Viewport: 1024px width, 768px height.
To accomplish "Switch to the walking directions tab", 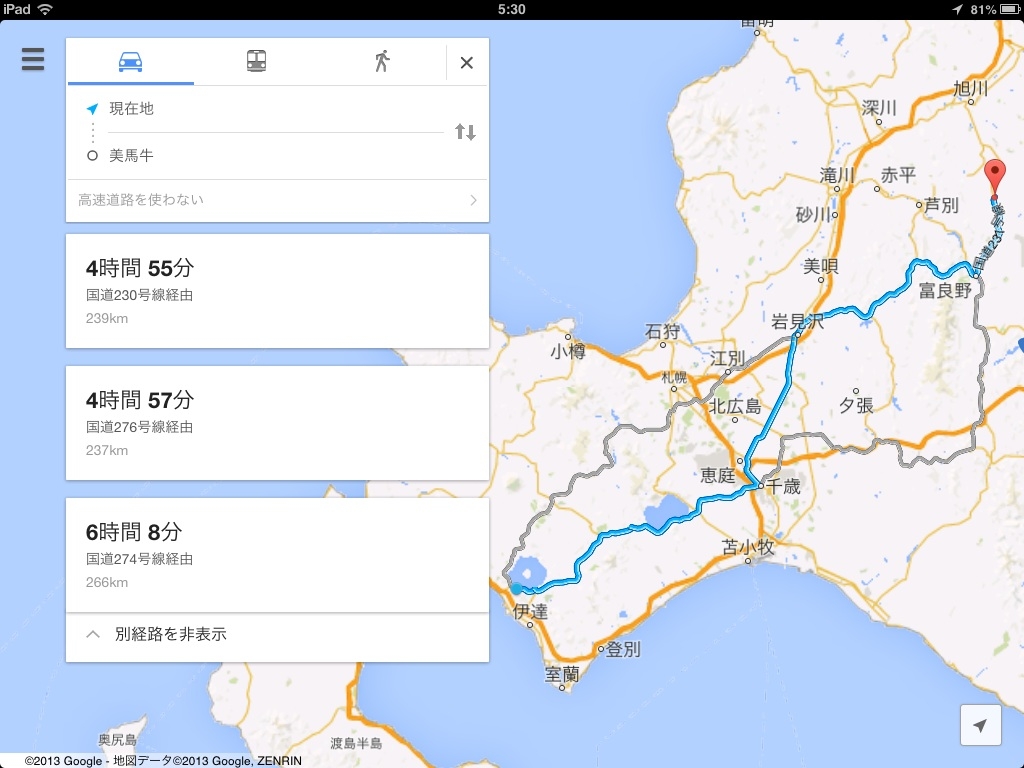I will [x=382, y=62].
